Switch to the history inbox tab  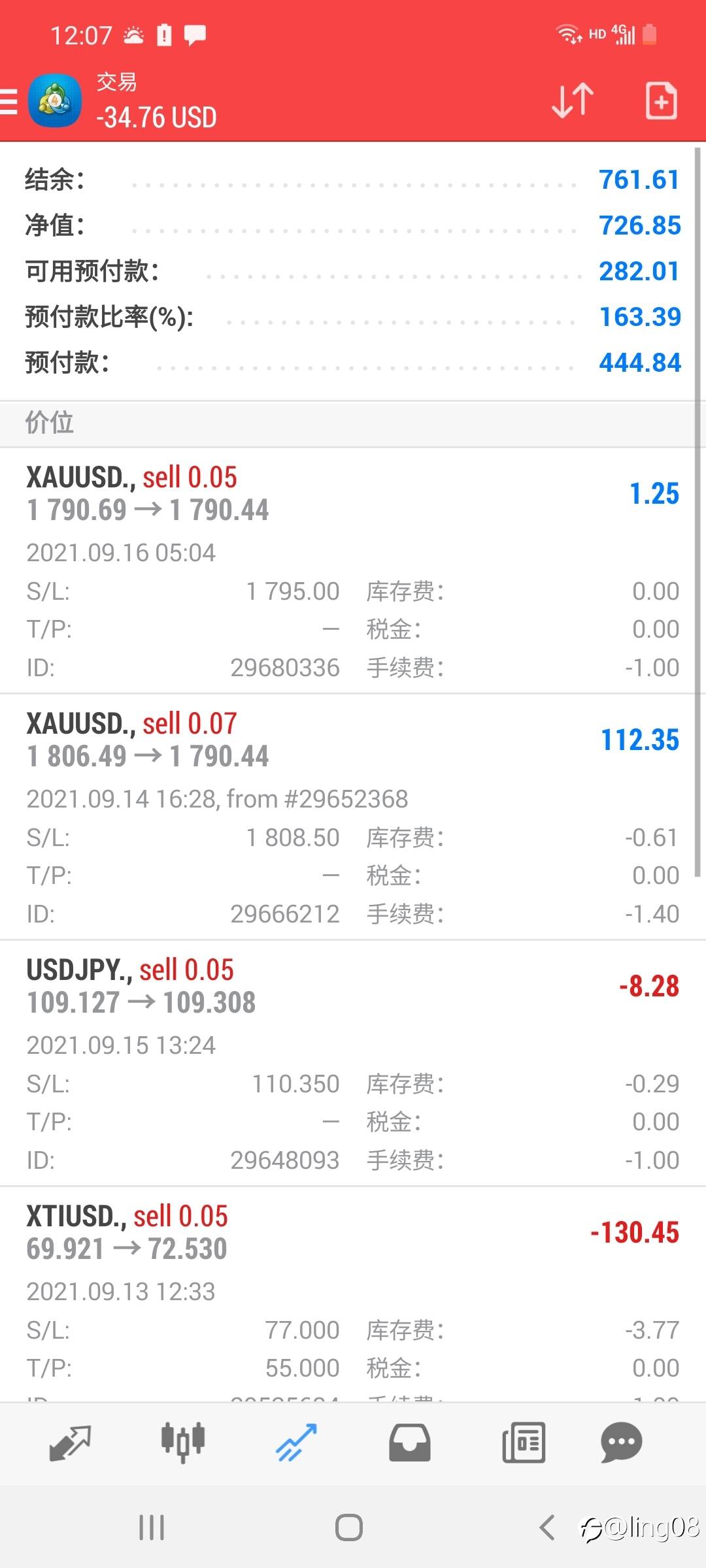[410, 1443]
